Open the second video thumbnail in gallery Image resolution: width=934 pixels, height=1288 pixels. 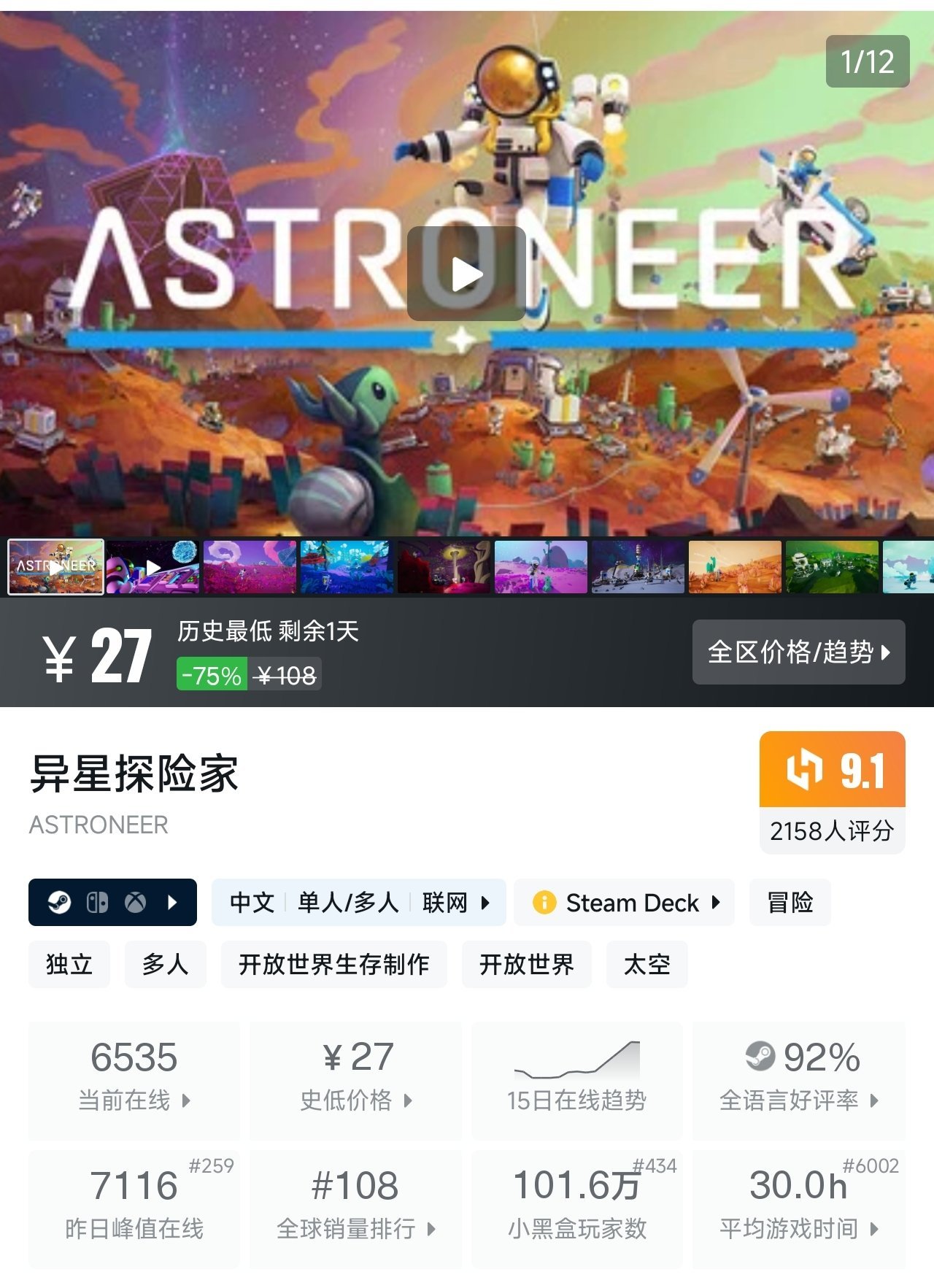[x=153, y=566]
